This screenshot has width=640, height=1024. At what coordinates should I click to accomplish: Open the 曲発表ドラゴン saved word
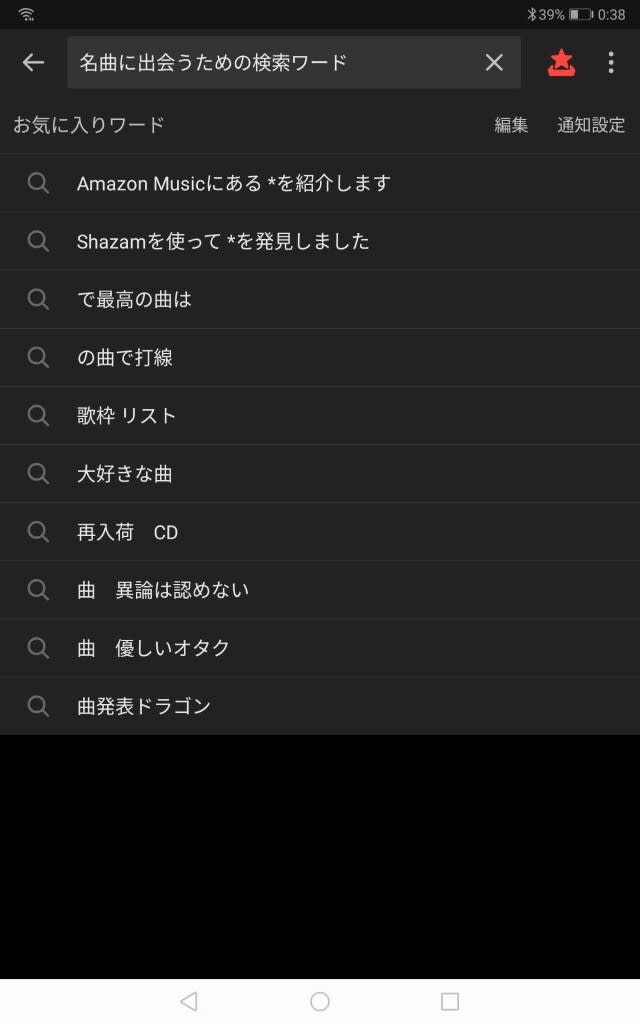320,706
